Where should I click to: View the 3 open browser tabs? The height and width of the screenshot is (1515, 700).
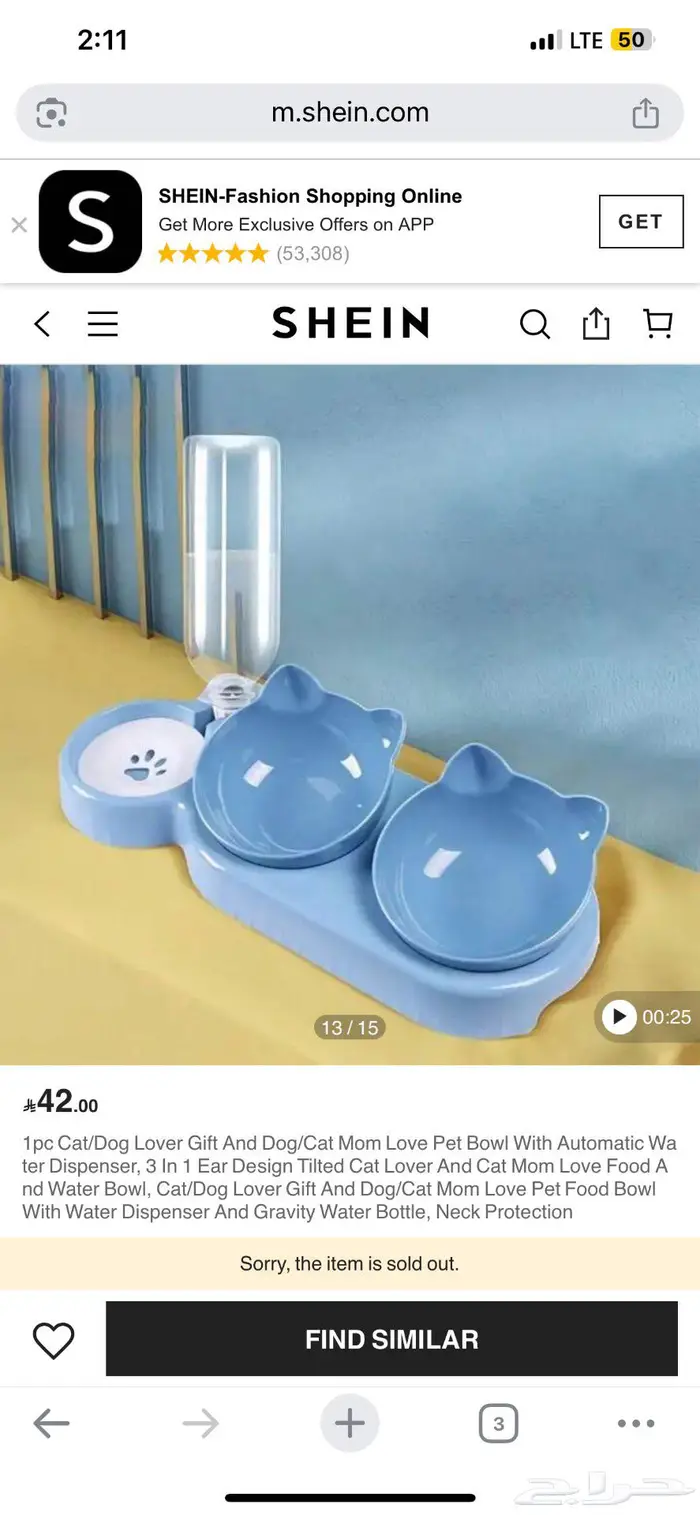point(498,1423)
